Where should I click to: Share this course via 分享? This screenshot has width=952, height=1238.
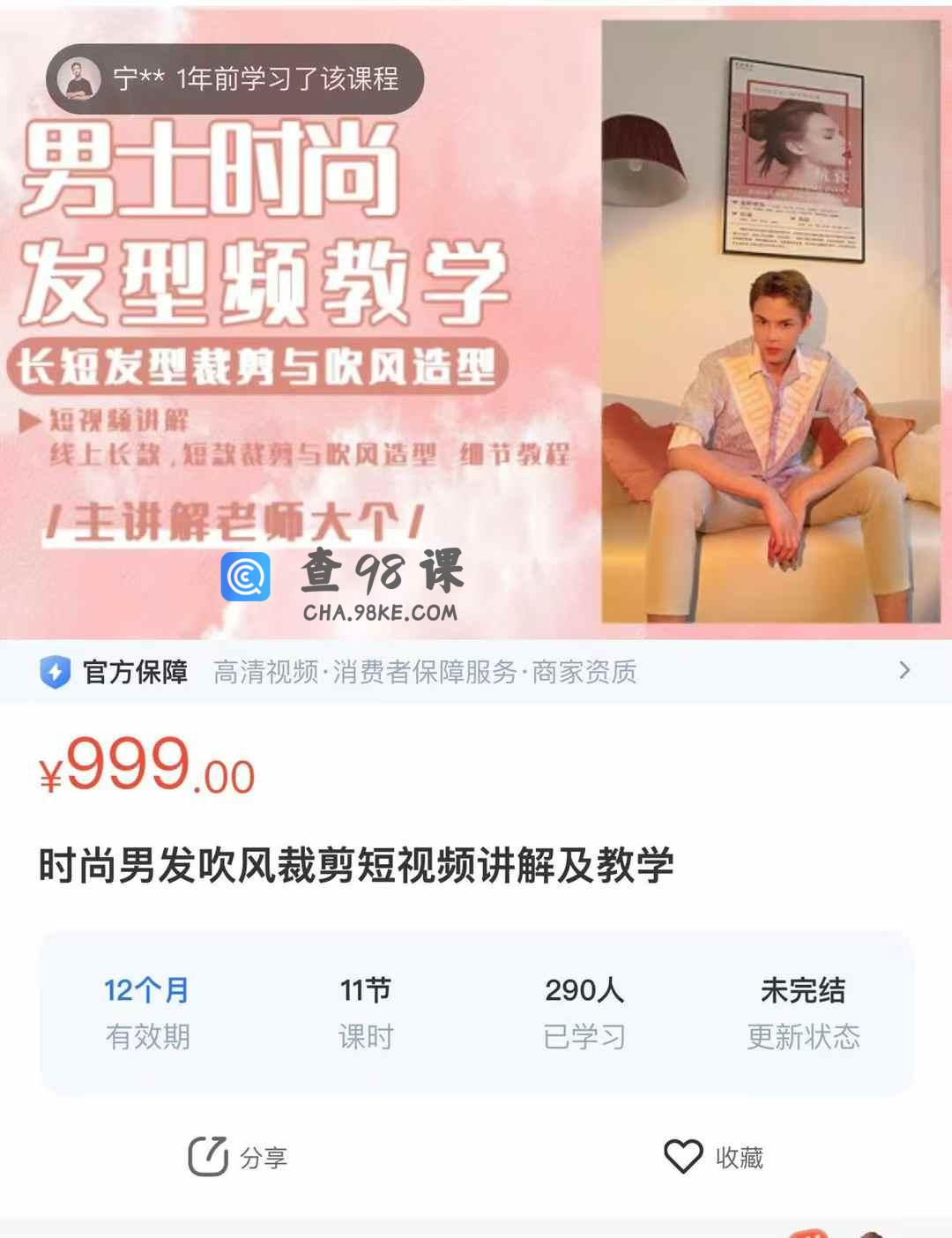click(238, 1157)
